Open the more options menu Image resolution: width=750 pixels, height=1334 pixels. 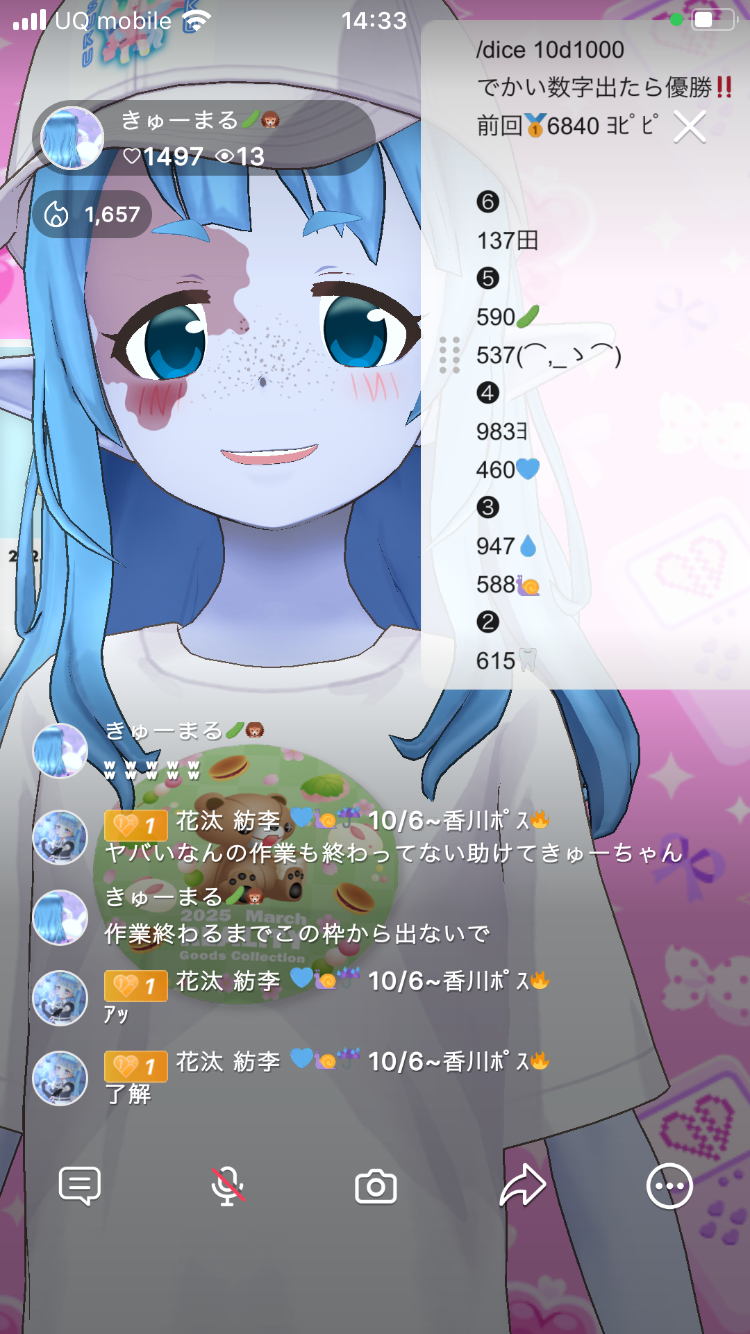coord(669,1186)
